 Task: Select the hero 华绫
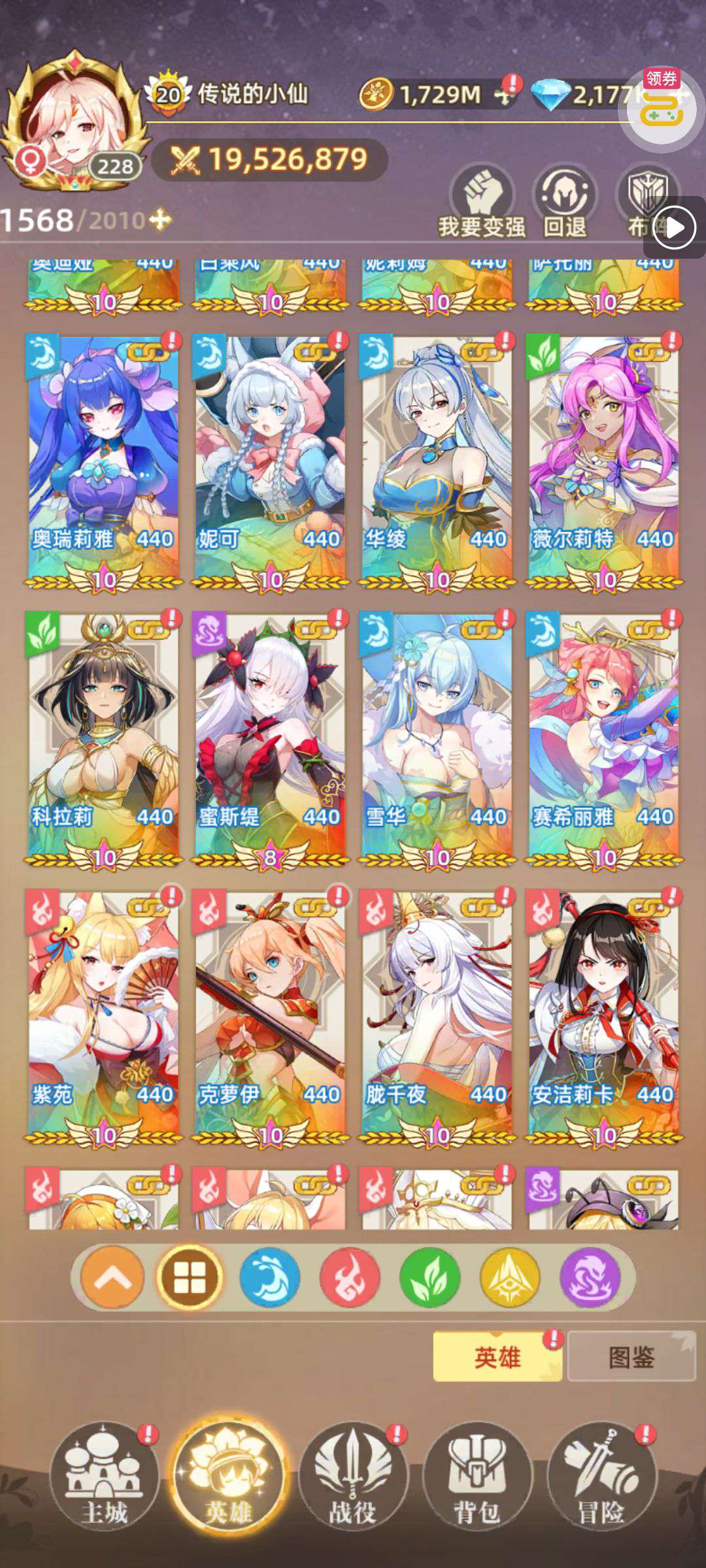[437, 462]
